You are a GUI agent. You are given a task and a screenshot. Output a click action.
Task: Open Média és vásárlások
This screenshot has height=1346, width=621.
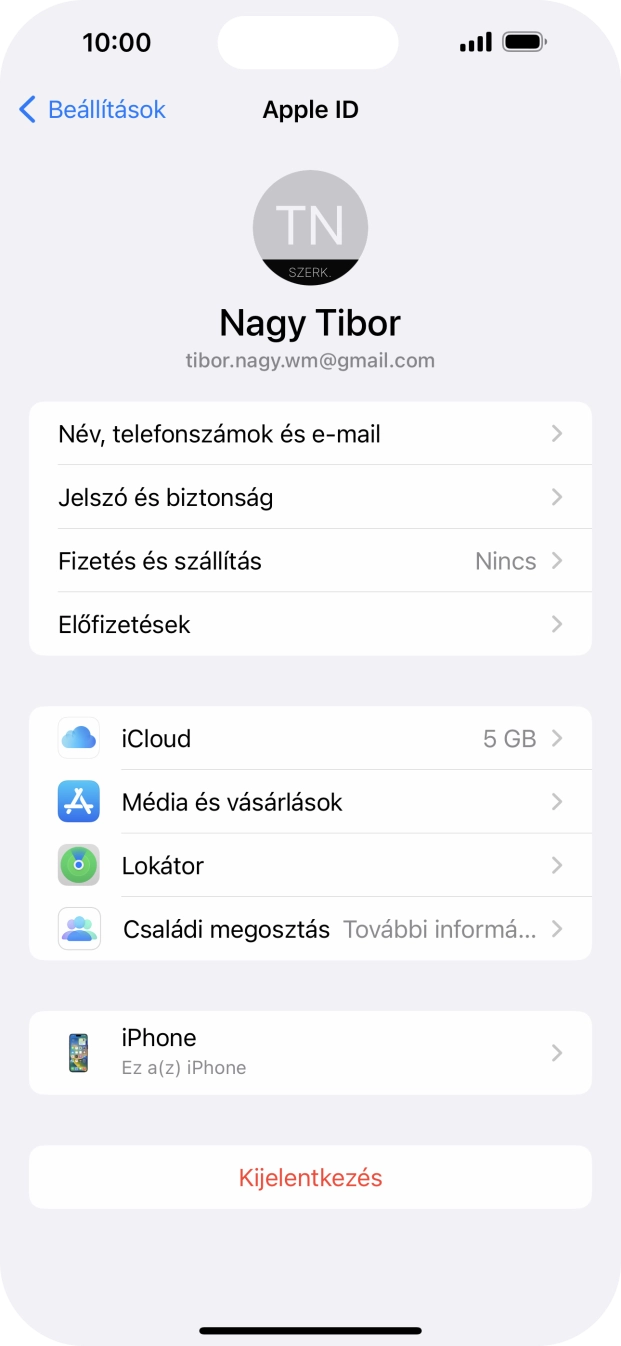[310, 802]
